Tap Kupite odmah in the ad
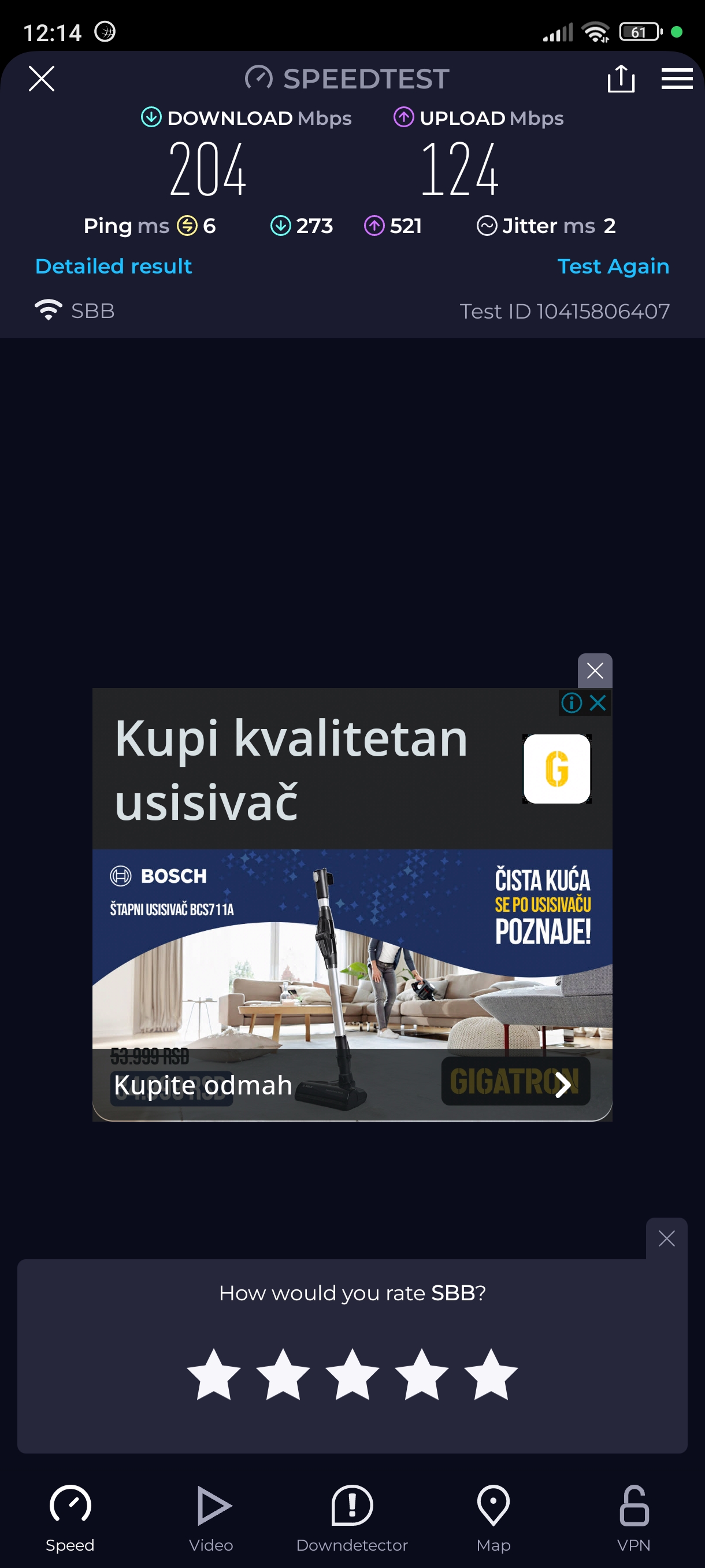This screenshot has height=1568, width=705. 203,1085
